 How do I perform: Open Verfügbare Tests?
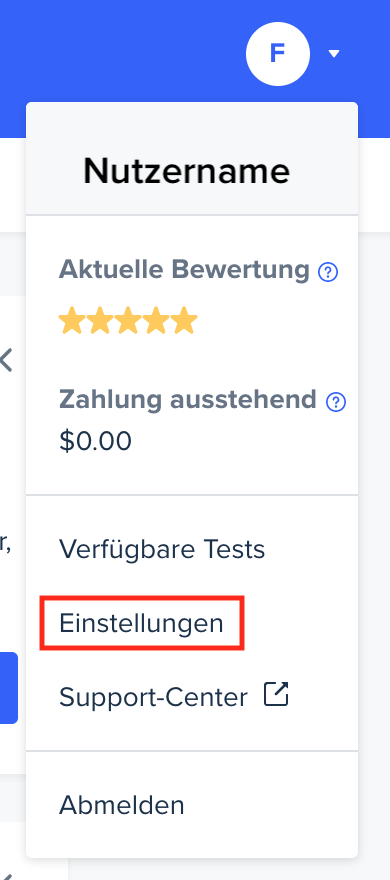point(162,548)
